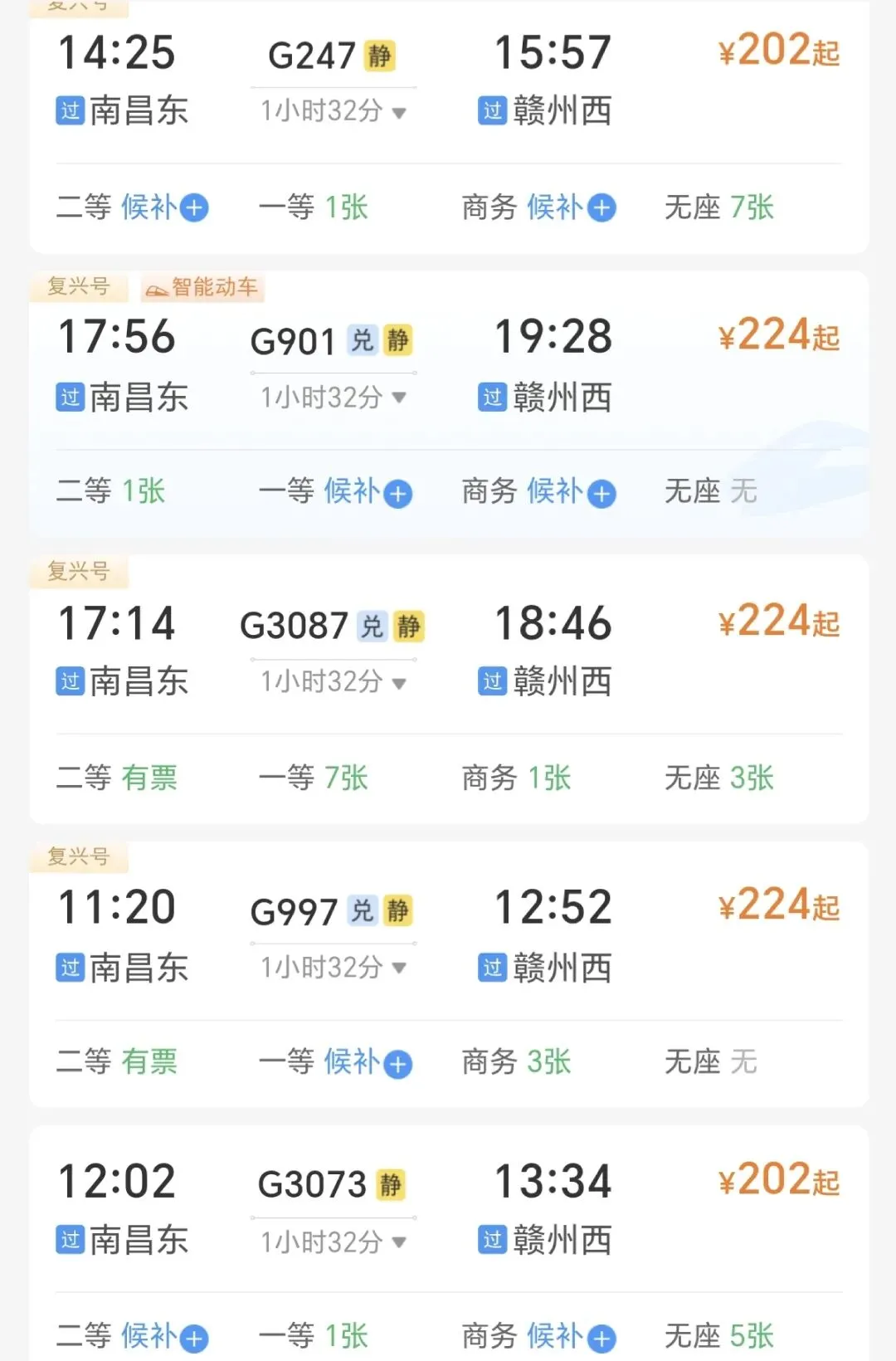
Task: Expand G247 1小时32分 stop details
Action: point(334,111)
